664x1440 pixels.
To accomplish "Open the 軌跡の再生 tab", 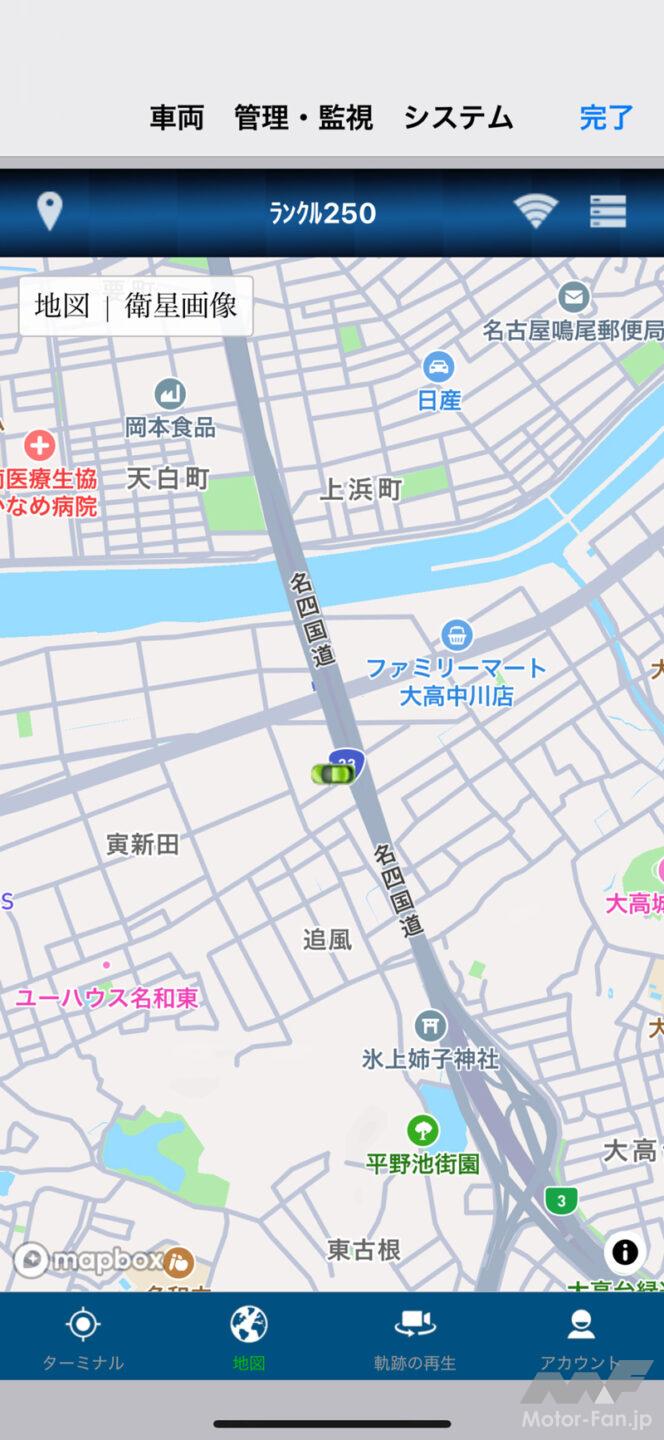I will pos(415,1337).
